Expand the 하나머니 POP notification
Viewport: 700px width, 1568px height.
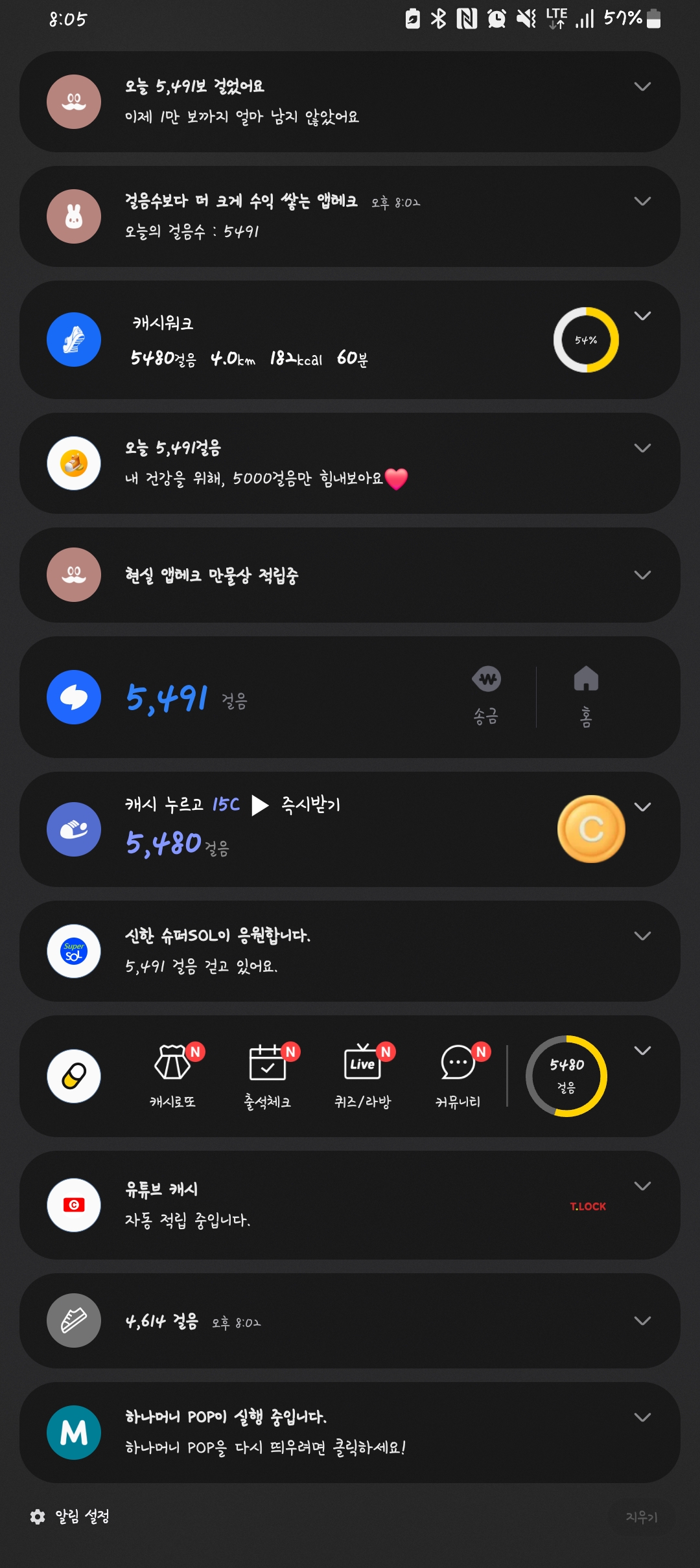click(x=642, y=1418)
